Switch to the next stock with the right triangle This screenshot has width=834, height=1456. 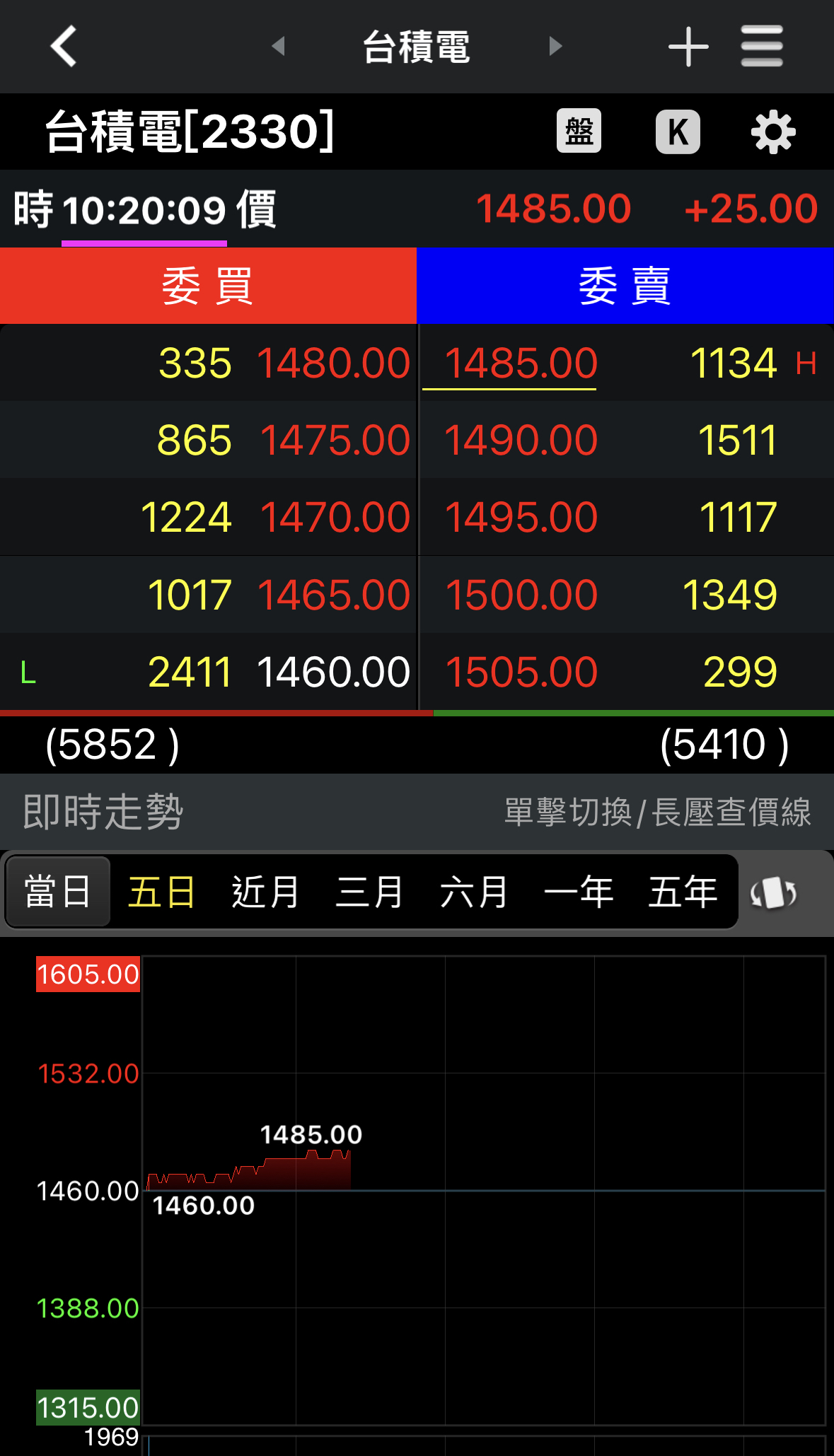555,46
